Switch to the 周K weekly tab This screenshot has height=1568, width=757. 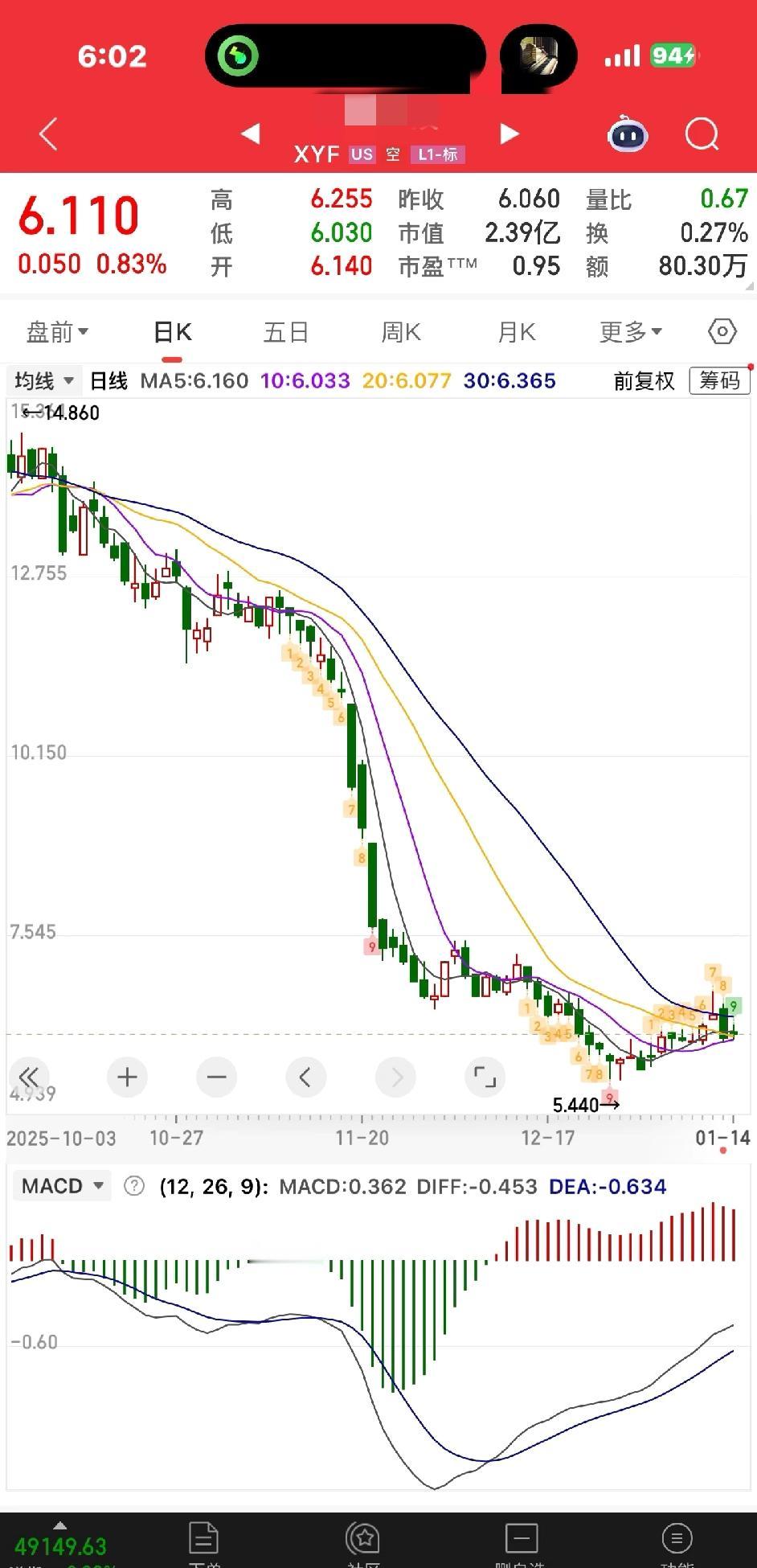[400, 331]
